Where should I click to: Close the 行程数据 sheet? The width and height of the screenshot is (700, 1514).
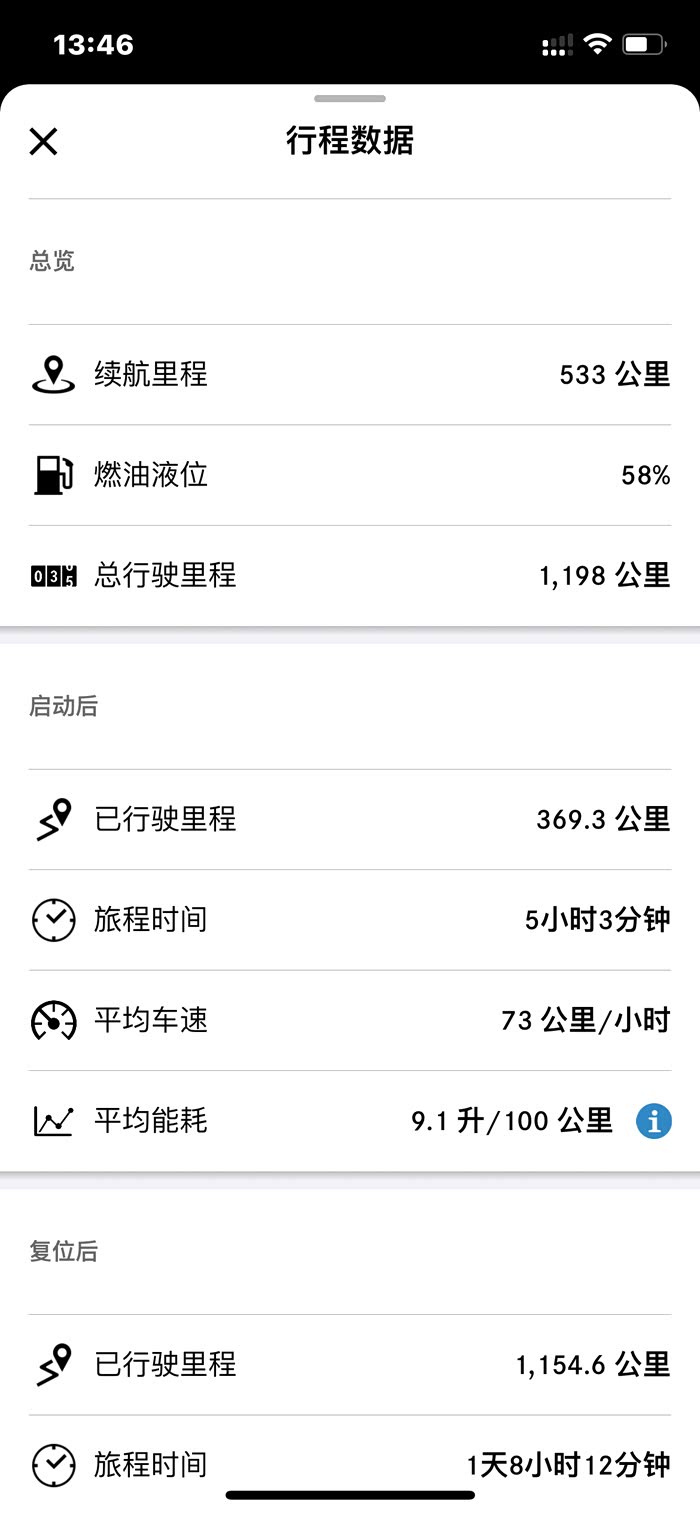44,141
